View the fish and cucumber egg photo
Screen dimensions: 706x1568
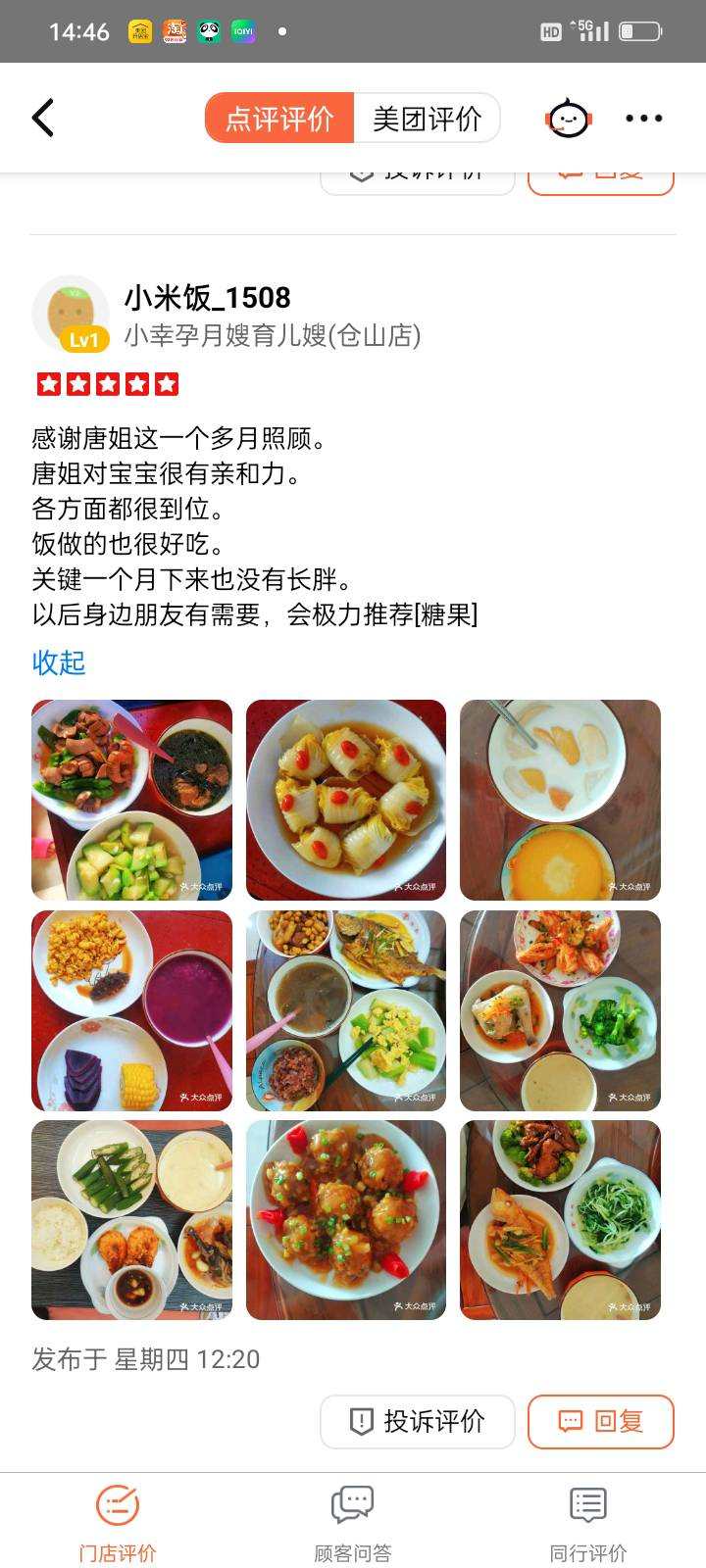point(346,1010)
